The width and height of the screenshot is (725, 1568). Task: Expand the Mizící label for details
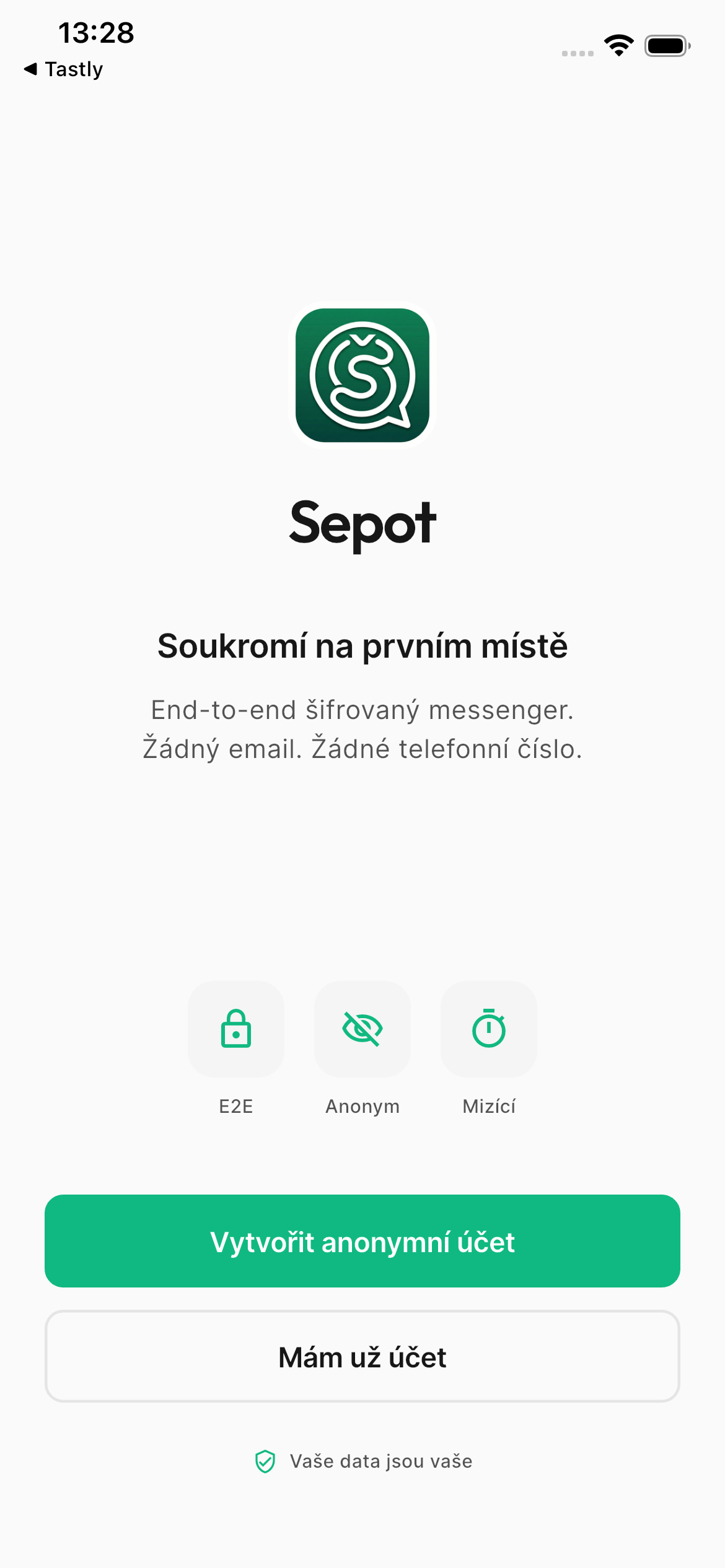pyautogui.click(x=489, y=1106)
